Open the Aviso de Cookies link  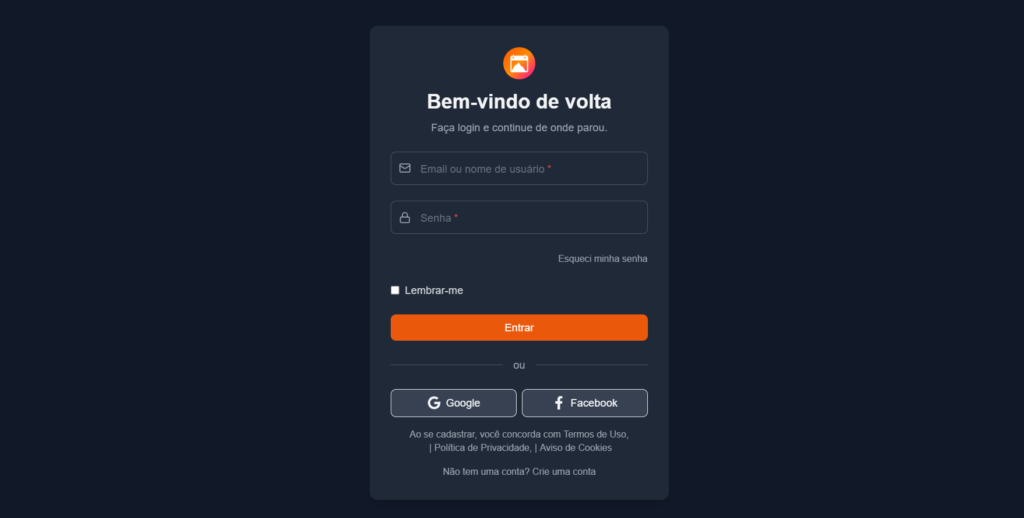pyautogui.click(x=576, y=448)
